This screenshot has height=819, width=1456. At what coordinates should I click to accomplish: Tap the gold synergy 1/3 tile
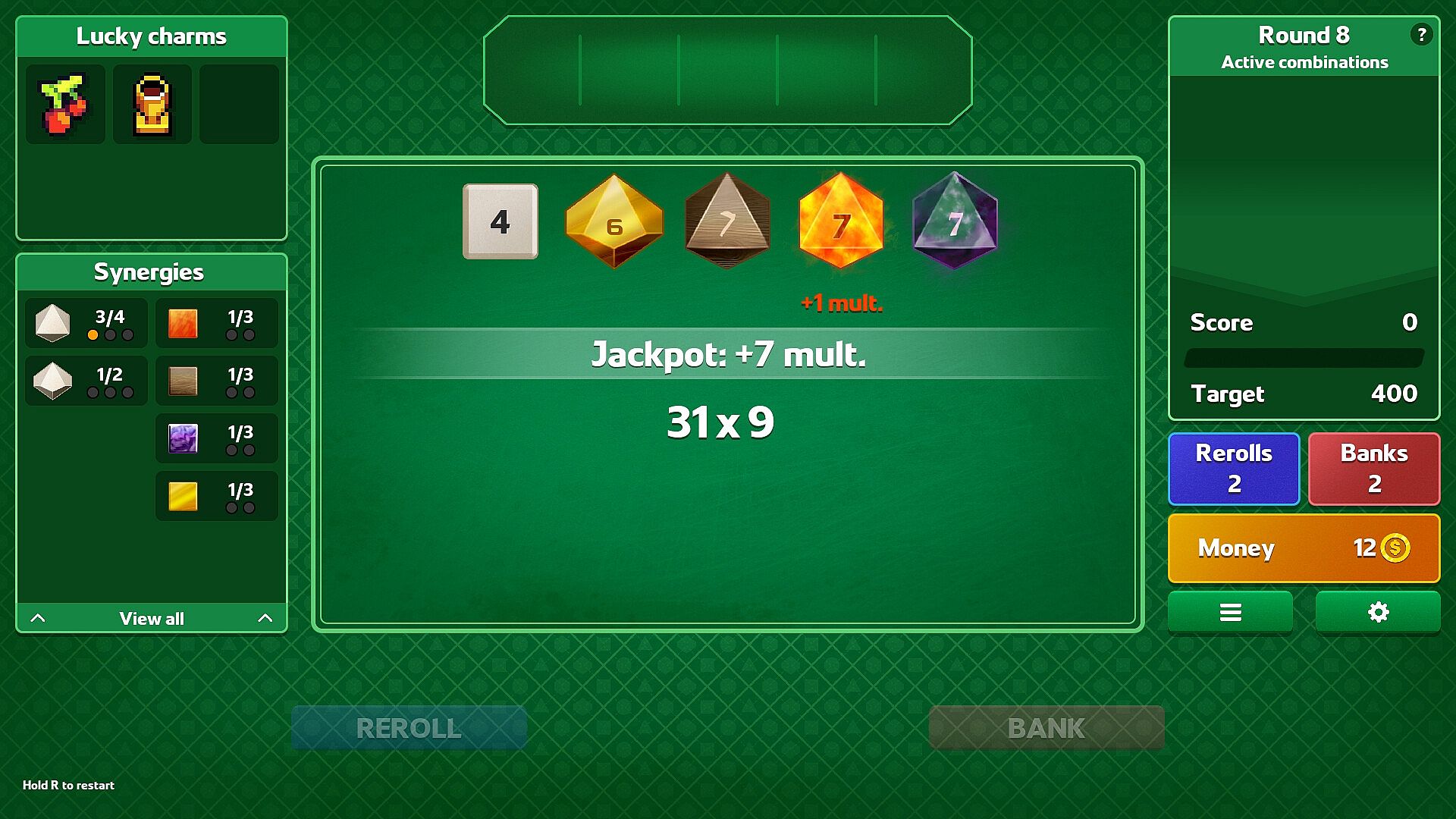click(217, 497)
